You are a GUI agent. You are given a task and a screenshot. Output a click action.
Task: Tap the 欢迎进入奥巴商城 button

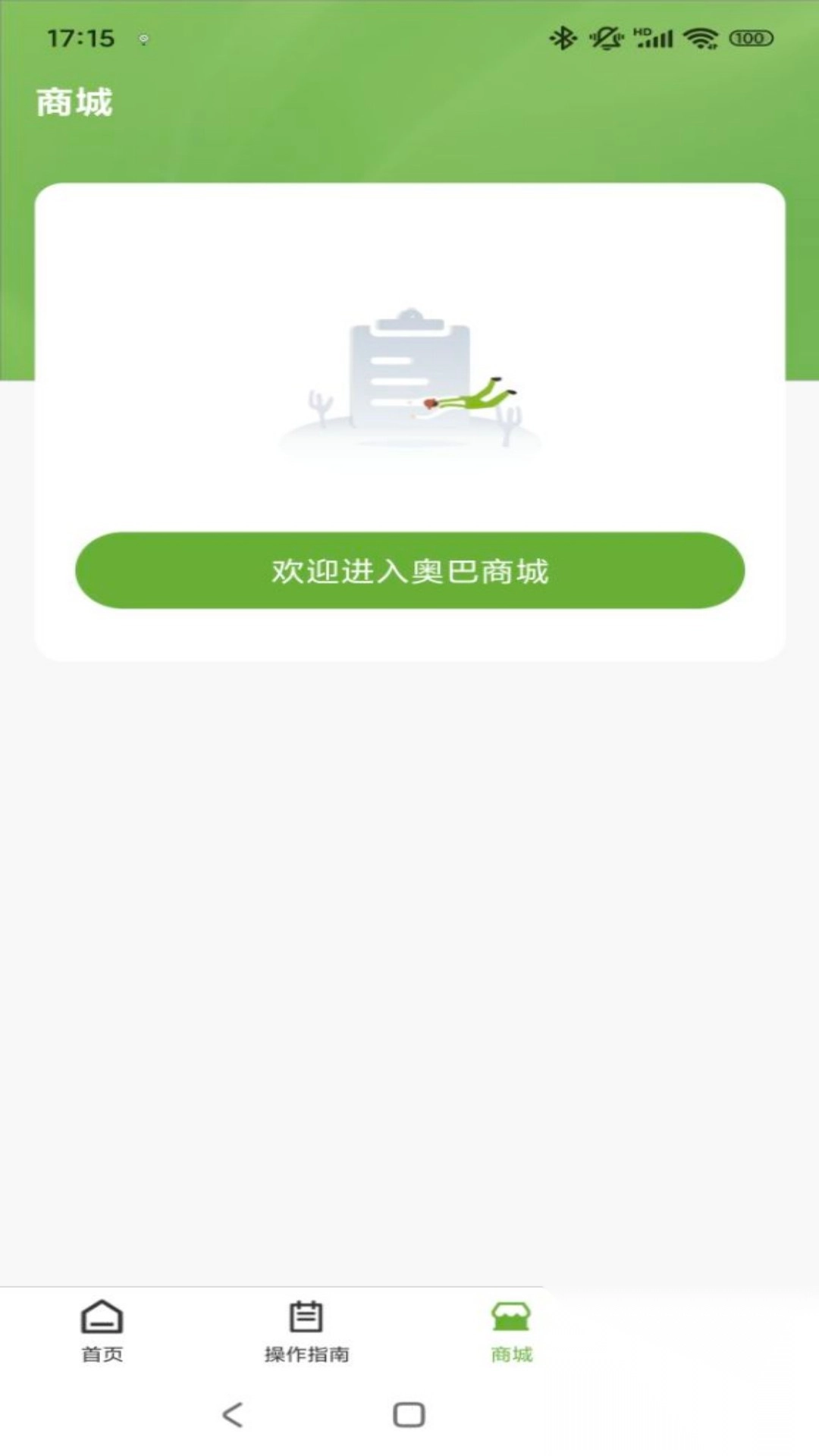click(x=409, y=570)
